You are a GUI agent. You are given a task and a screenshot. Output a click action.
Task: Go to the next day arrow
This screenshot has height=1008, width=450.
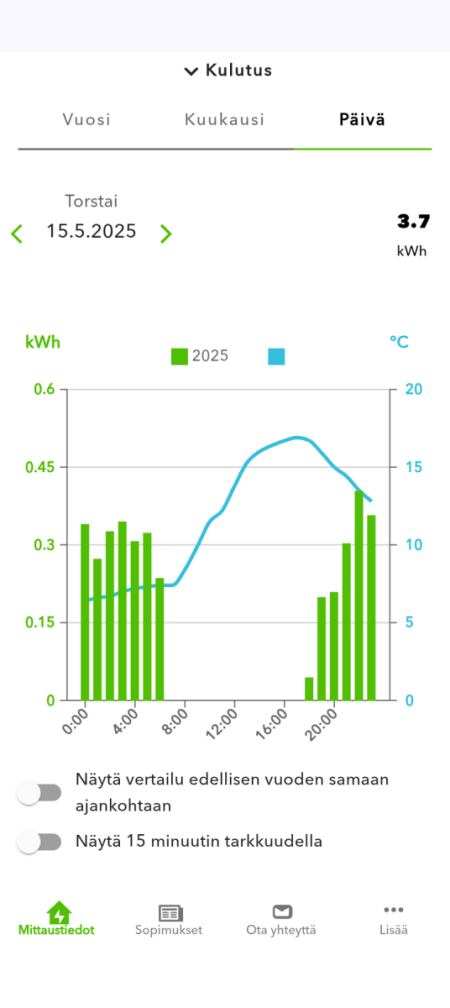click(166, 233)
